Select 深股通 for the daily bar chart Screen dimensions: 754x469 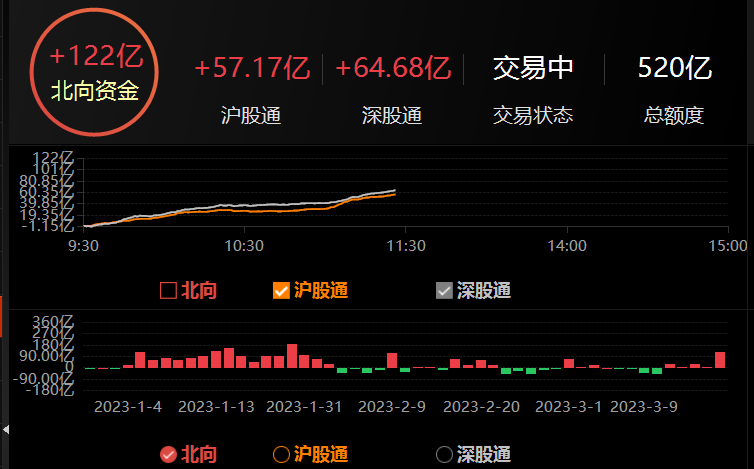[x=445, y=454]
